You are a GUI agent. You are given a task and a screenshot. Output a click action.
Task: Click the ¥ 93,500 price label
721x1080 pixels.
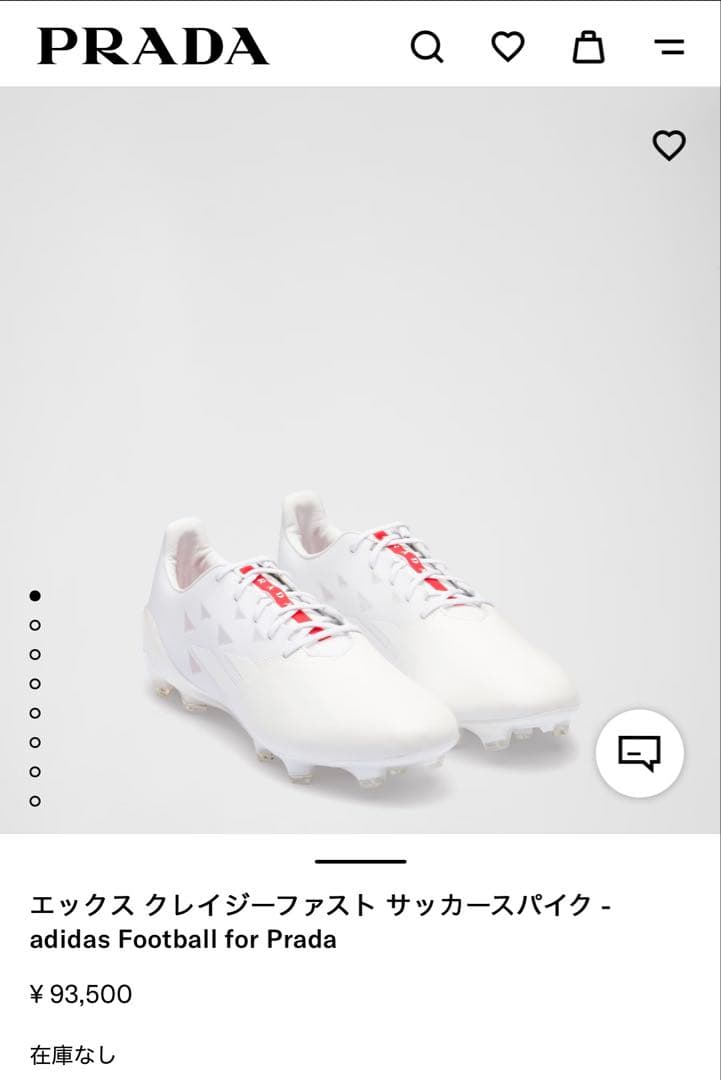(82, 994)
